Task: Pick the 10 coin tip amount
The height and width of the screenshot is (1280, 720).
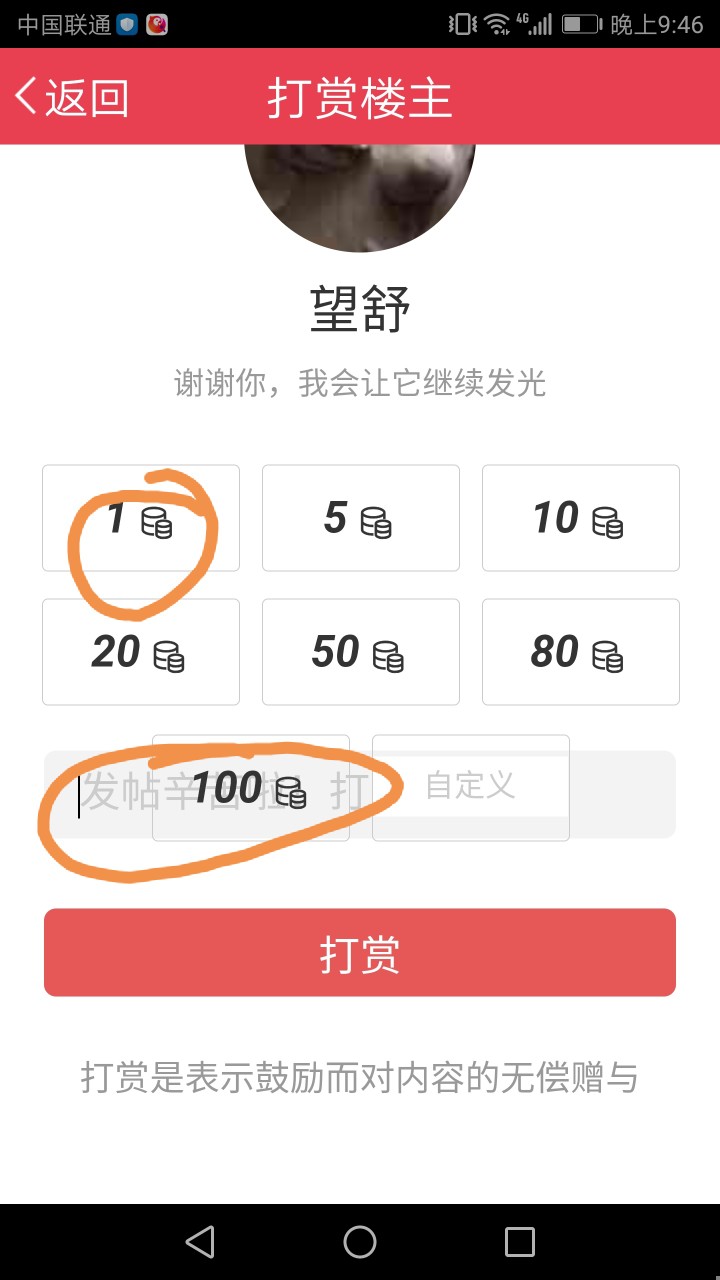Action: [581, 518]
